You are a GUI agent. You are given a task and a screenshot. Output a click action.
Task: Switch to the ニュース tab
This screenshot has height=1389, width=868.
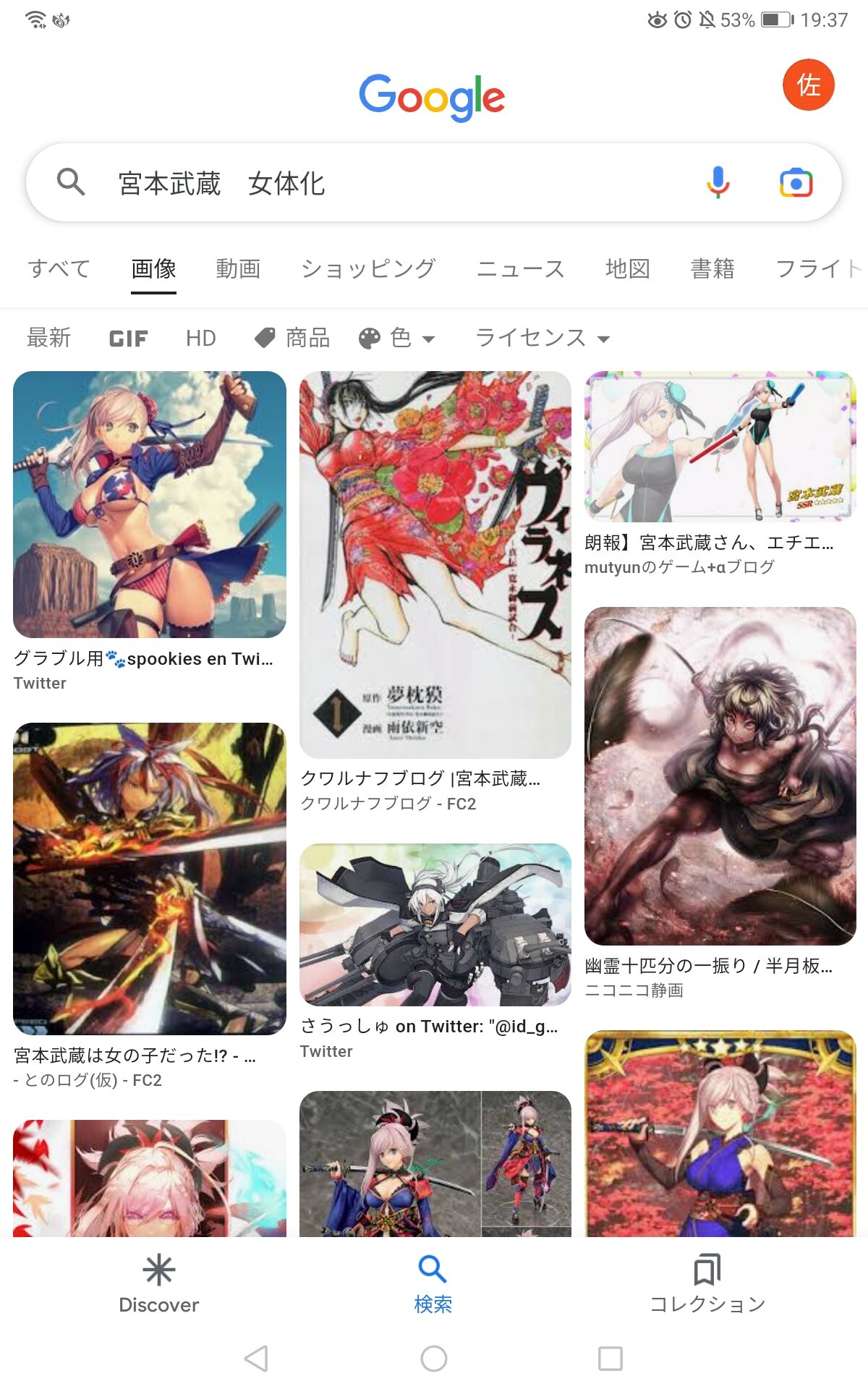520,268
